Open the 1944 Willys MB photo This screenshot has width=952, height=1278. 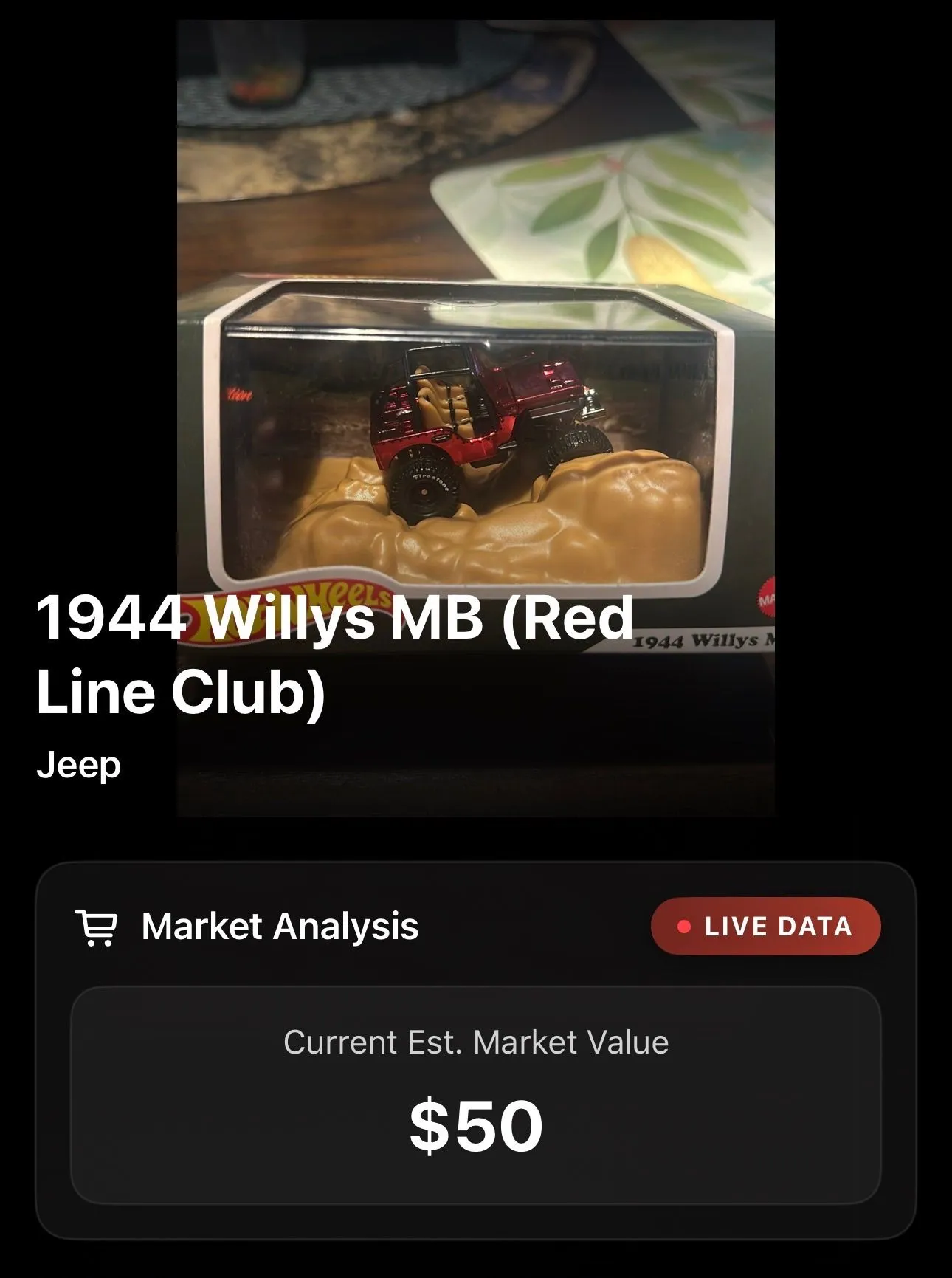coord(476,418)
